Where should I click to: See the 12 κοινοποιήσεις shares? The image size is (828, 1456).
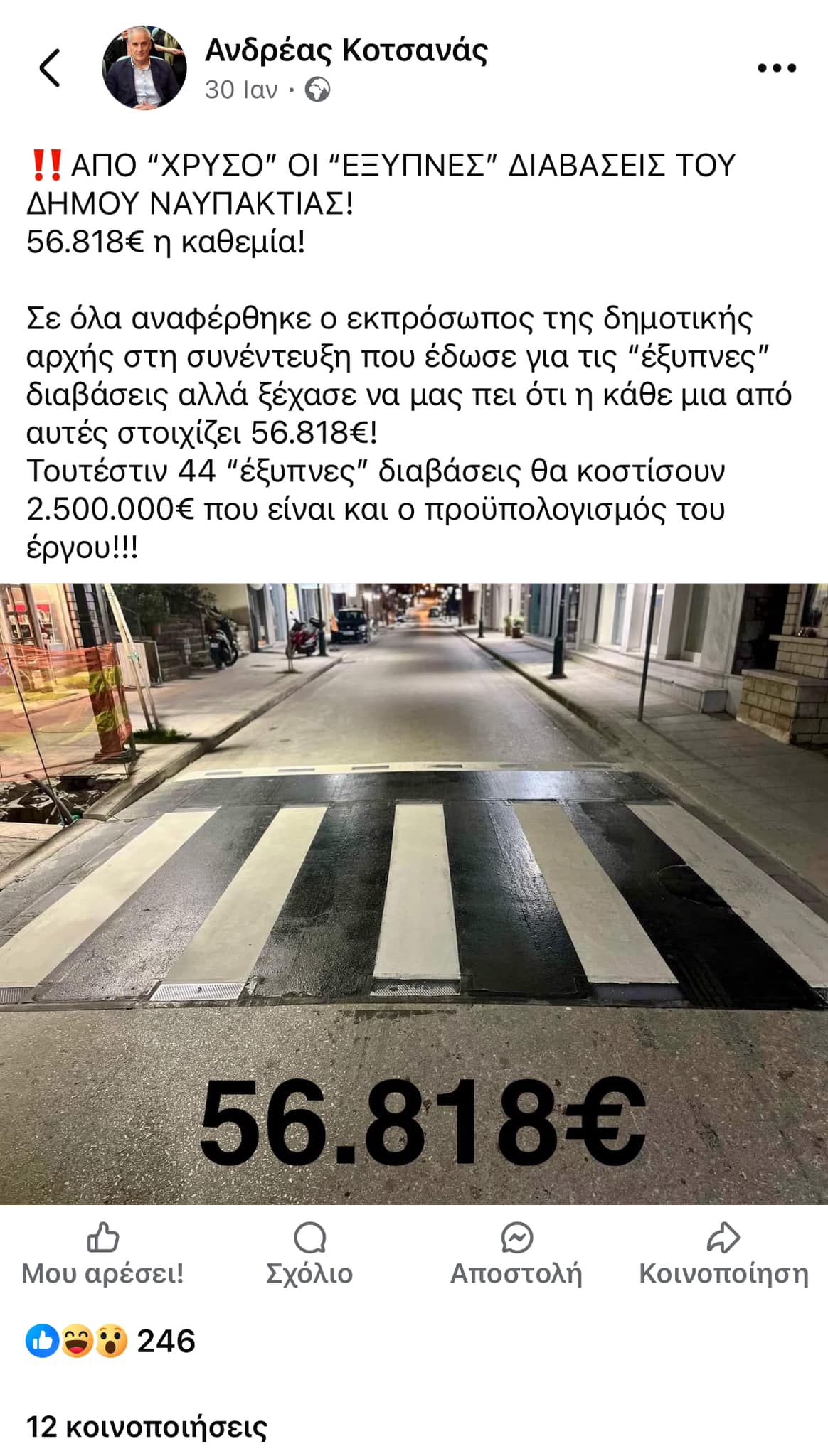[147, 1427]
